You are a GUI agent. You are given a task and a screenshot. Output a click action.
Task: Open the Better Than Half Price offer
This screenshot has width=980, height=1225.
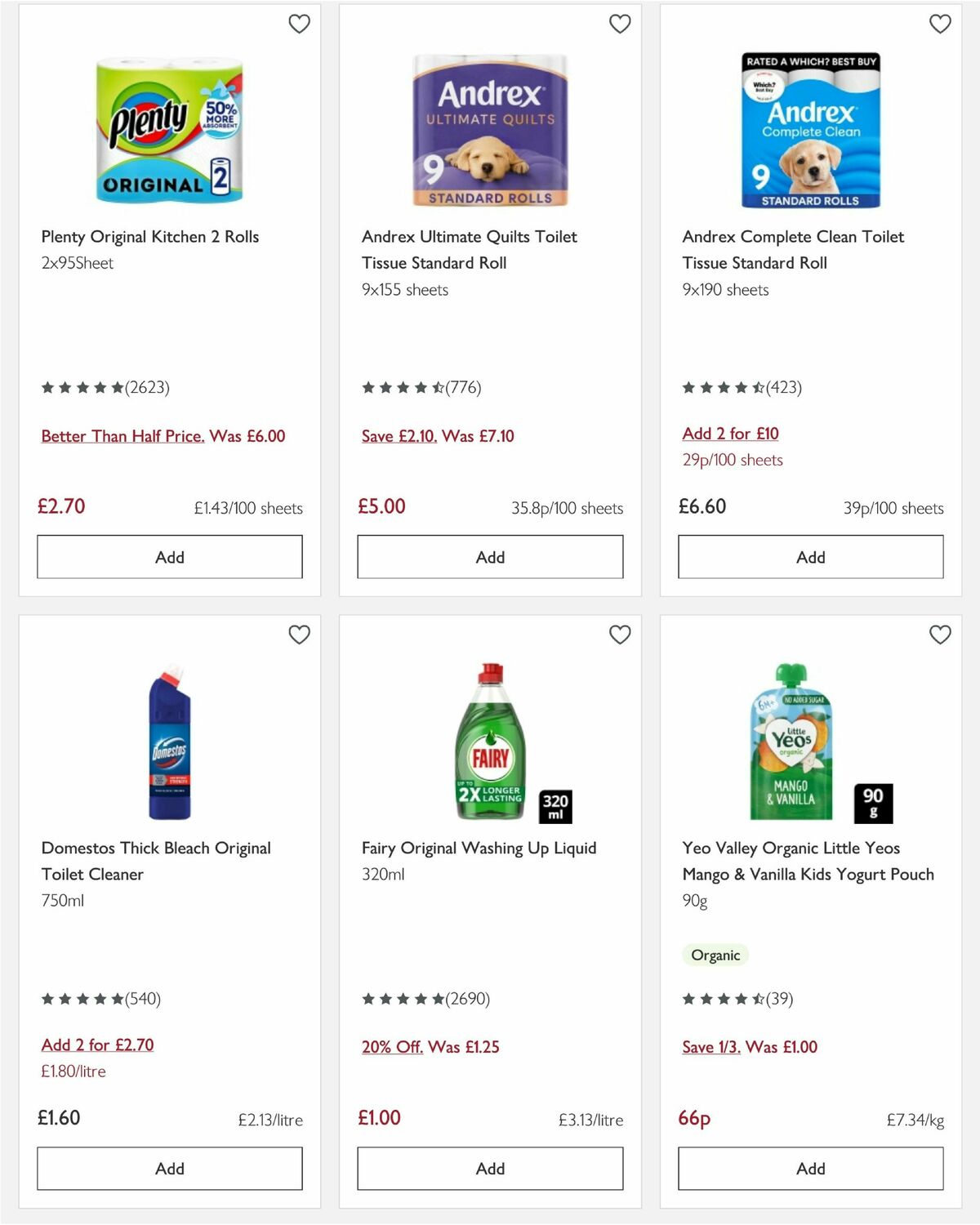pyautogui.click(x=122, y=436)
